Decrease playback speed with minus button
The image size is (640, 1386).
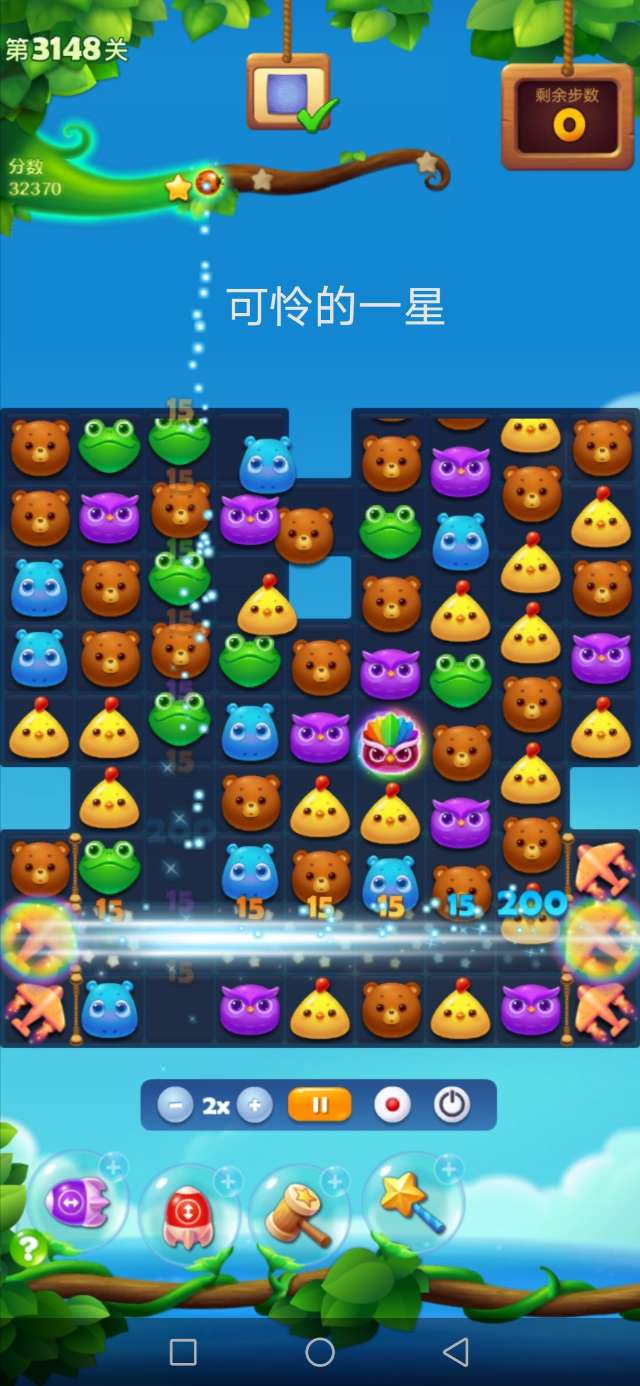175,1106
